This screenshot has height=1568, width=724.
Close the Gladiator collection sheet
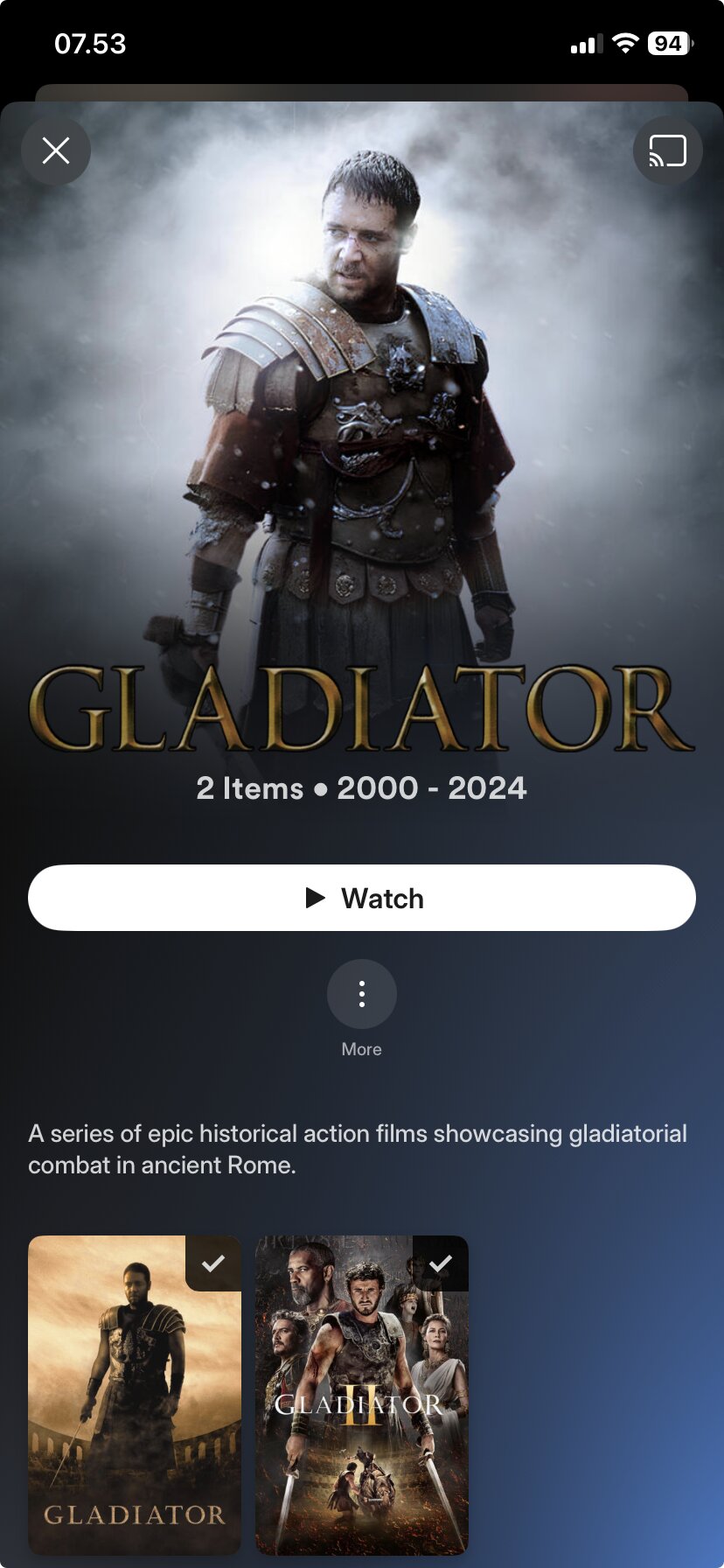click(x=56, y=150)
